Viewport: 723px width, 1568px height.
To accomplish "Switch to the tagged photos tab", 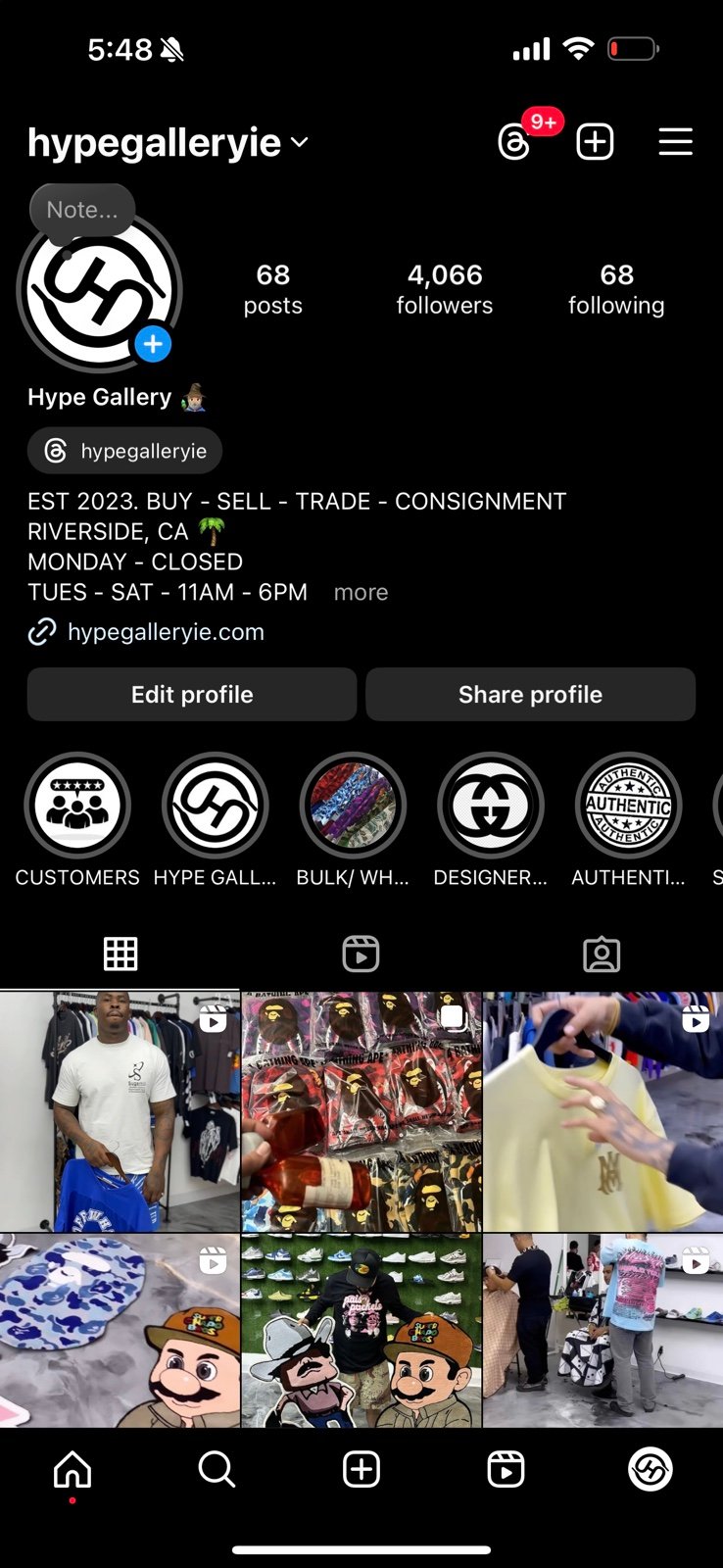I will (602, 954).
